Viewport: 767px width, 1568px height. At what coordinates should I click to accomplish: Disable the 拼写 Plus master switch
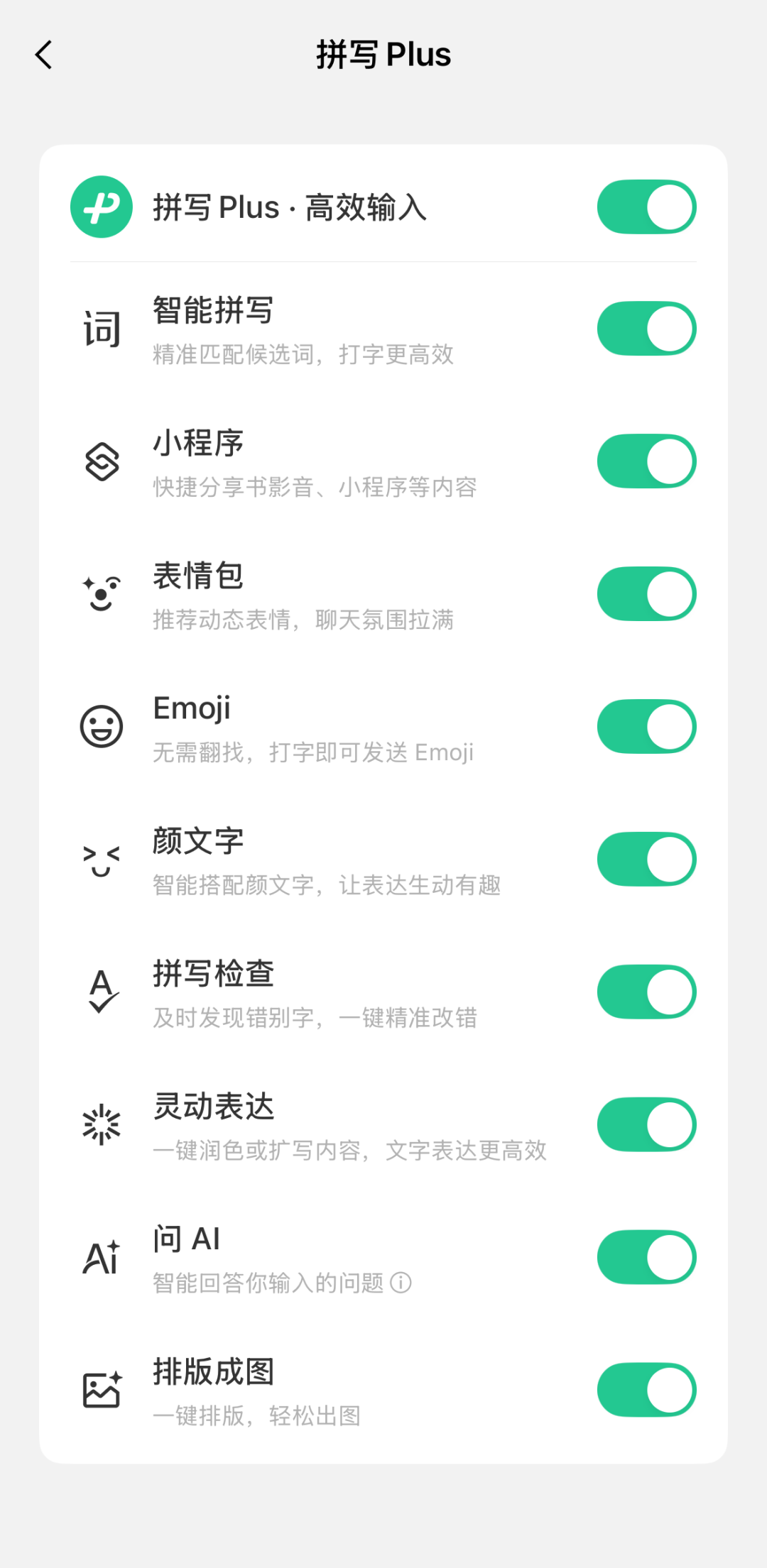coord(645,207)
